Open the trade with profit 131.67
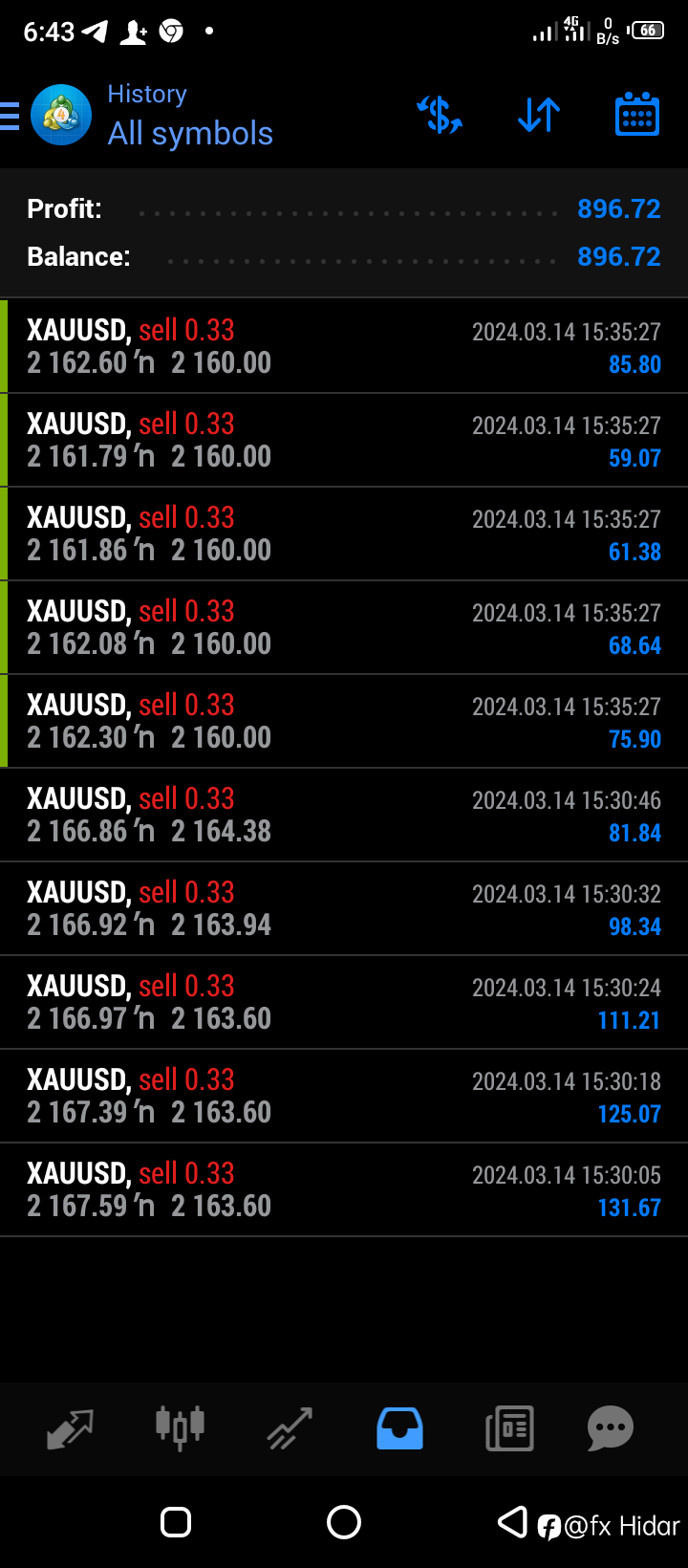The width and height of the screenshot is (688, 1568). 344,1189
